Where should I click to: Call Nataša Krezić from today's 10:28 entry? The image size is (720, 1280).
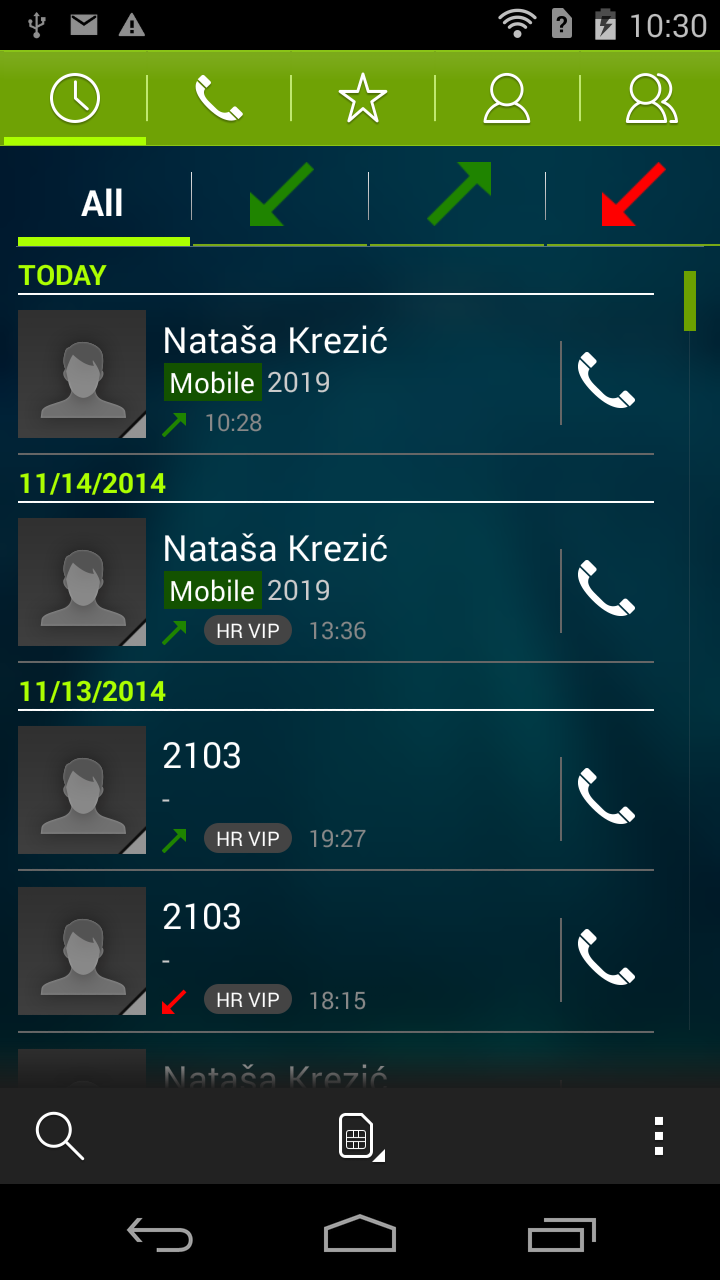pos(606,381)
